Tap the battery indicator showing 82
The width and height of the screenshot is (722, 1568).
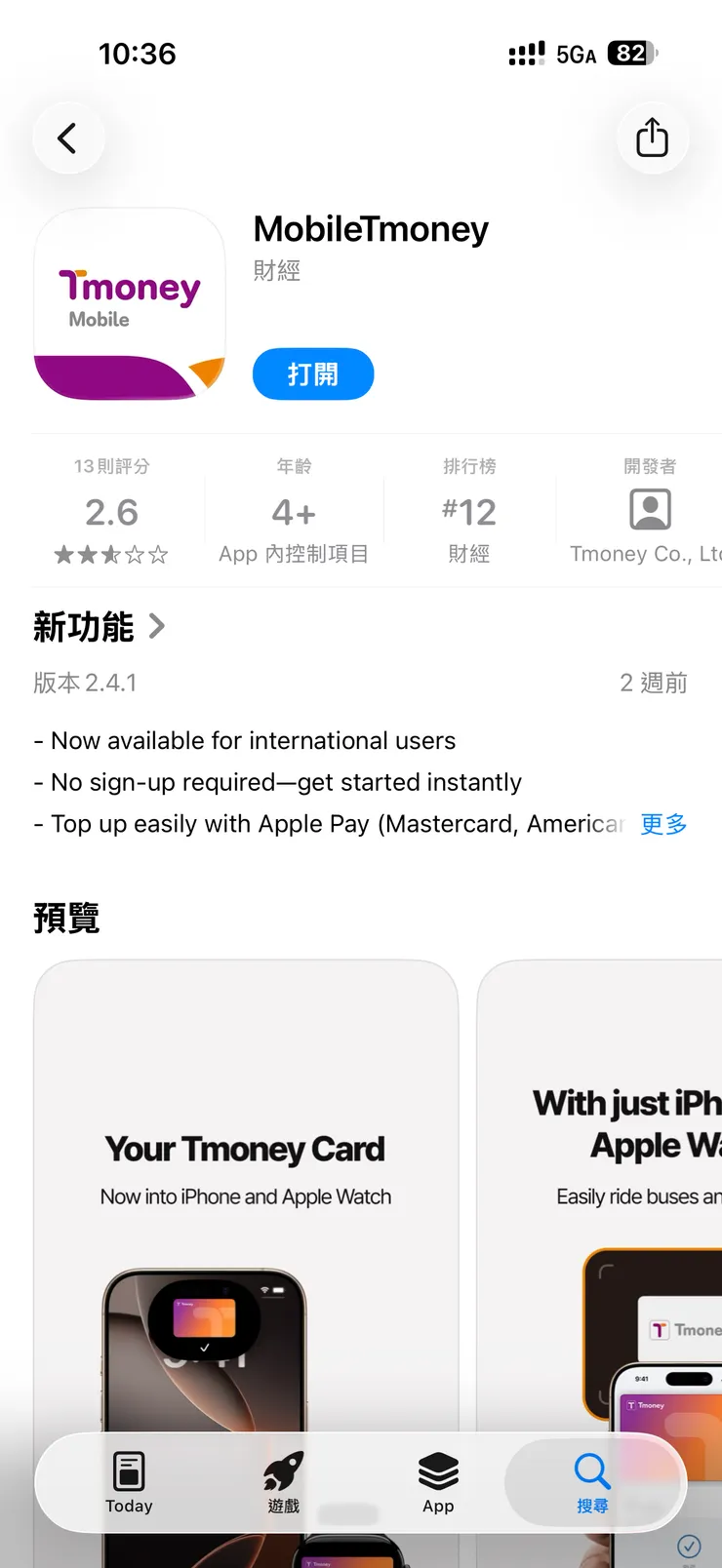(629, 54)
